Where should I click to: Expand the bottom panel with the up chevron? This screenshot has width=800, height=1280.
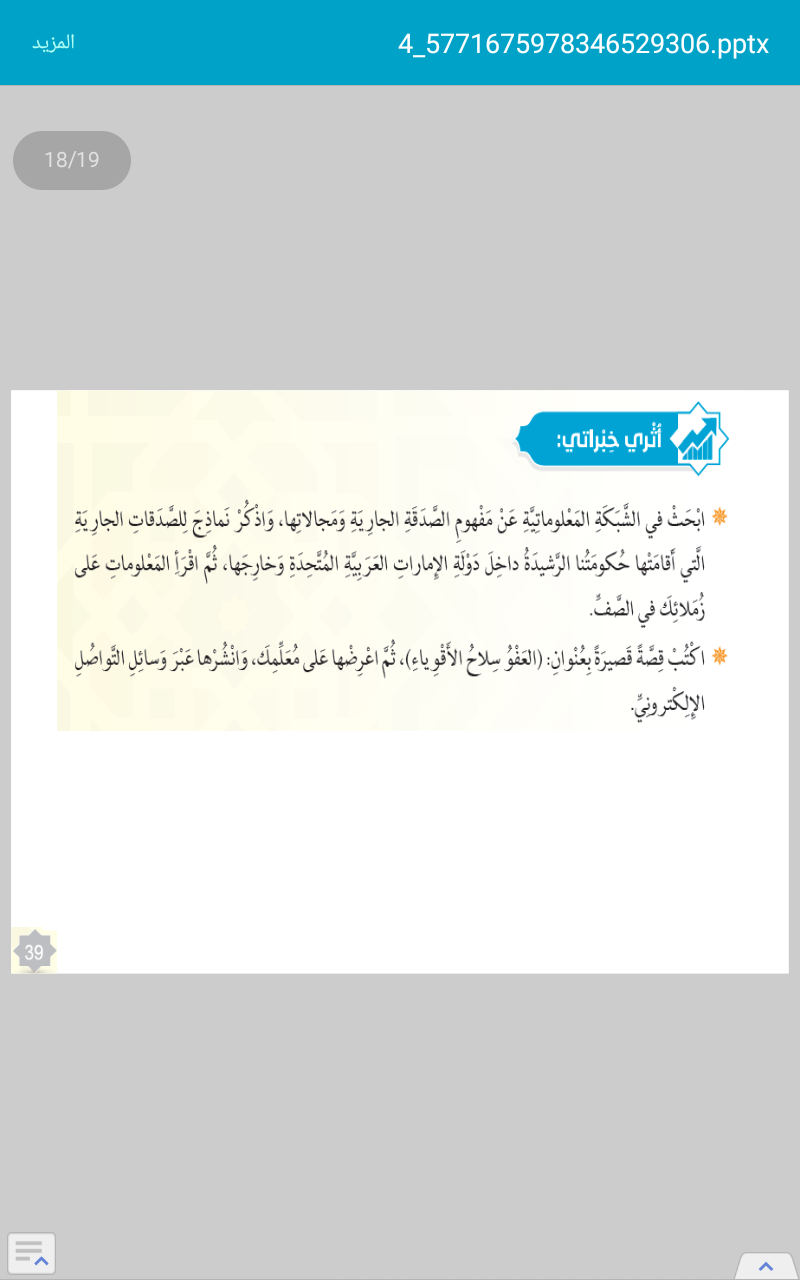[x=766, y=1265]
